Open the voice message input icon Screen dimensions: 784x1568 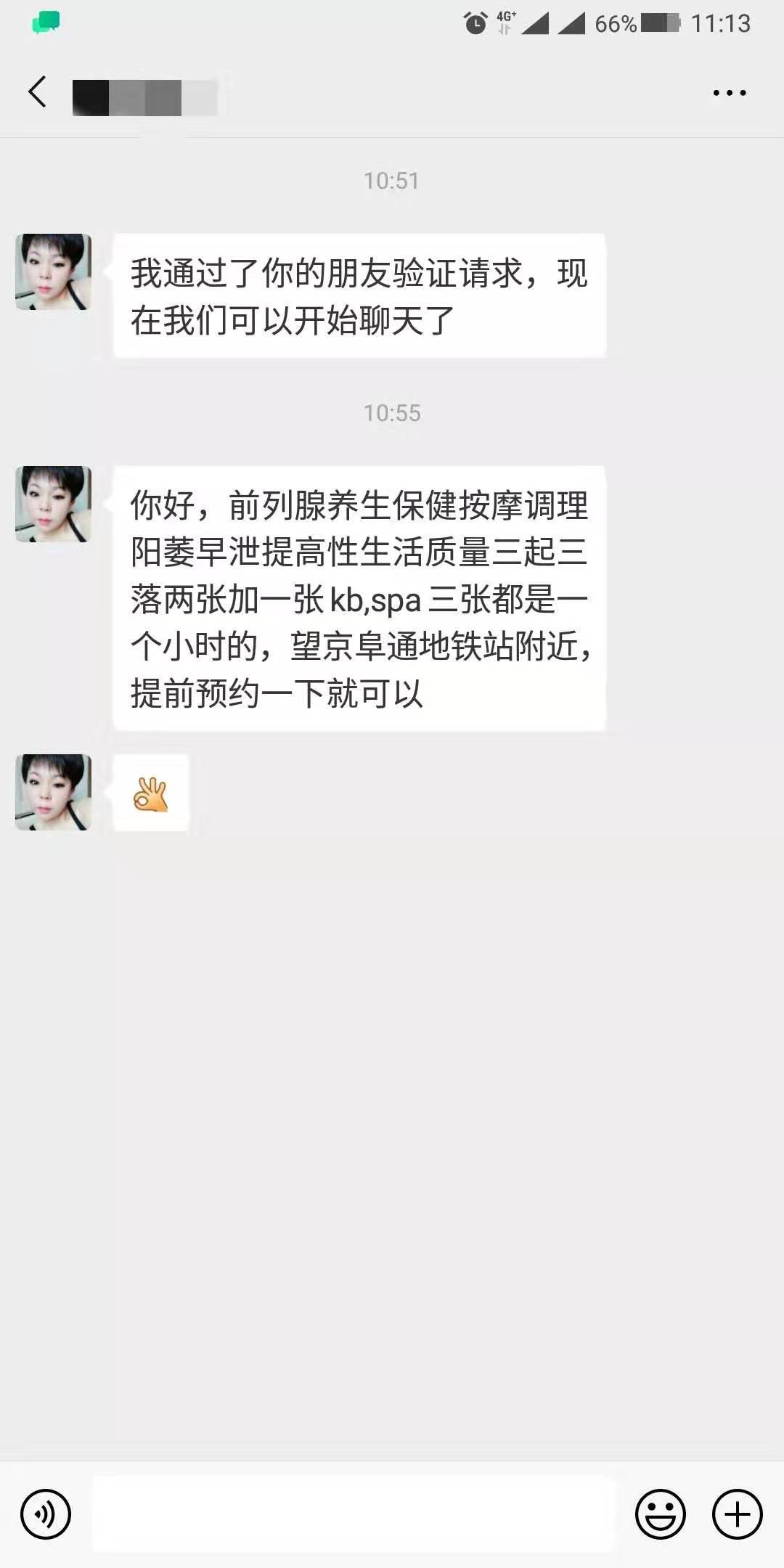[45, 1514]
